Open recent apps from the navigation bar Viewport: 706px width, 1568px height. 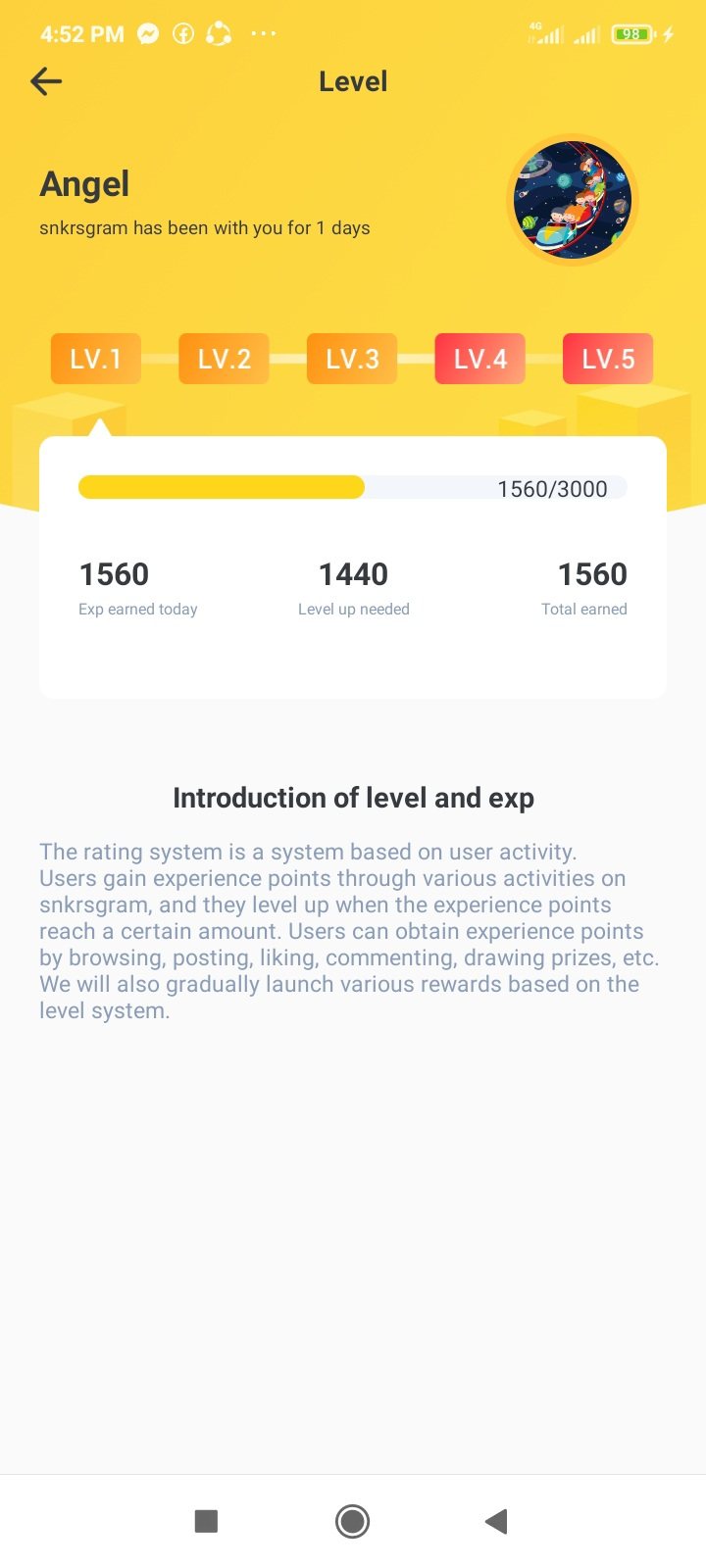pos(206,1521)
